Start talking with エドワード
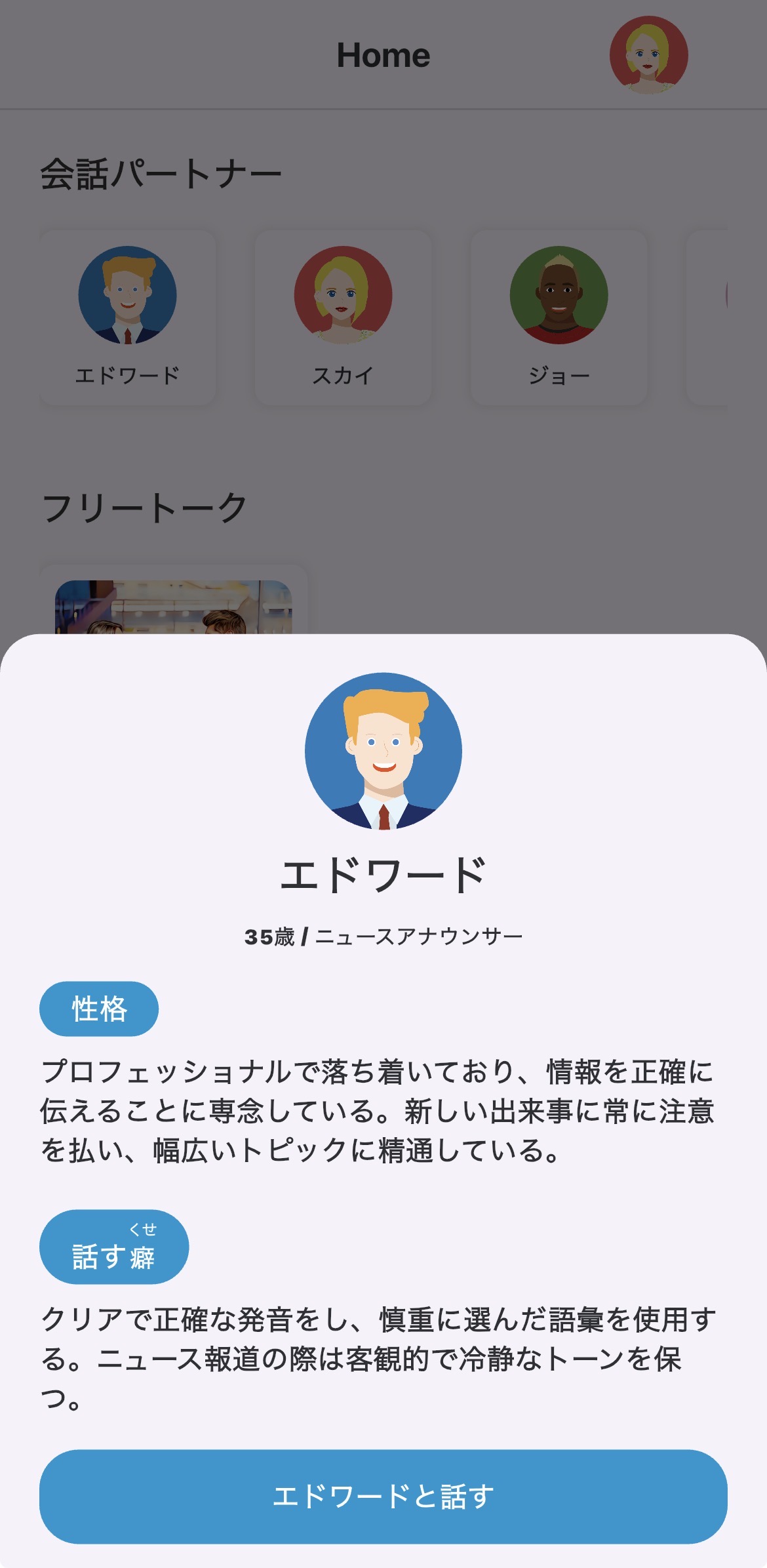Image resolution: width=767 pixels, height=1568 pixels. pos(383,1497)
